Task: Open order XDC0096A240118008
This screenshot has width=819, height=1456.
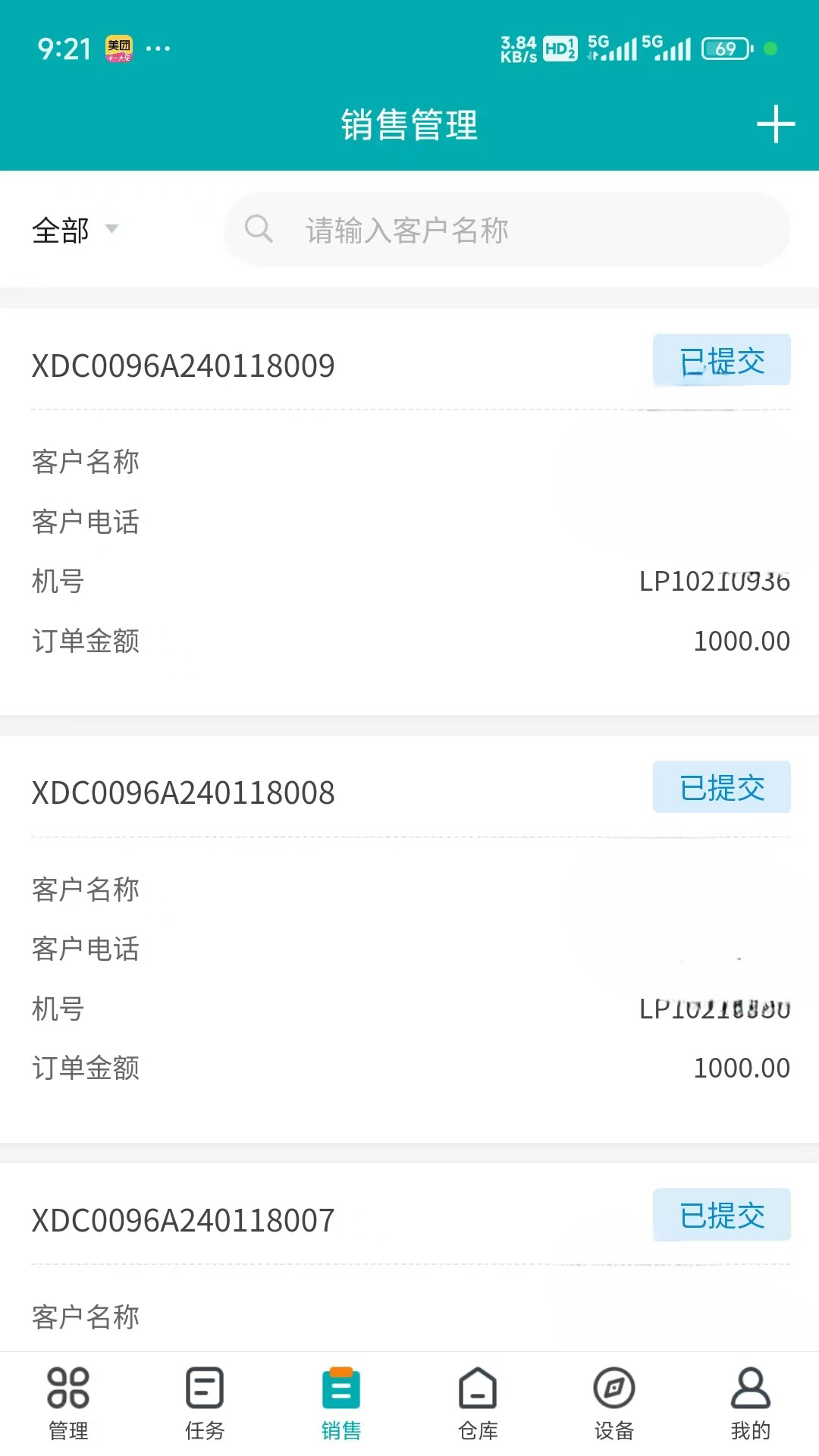Action: click(183, 793)
